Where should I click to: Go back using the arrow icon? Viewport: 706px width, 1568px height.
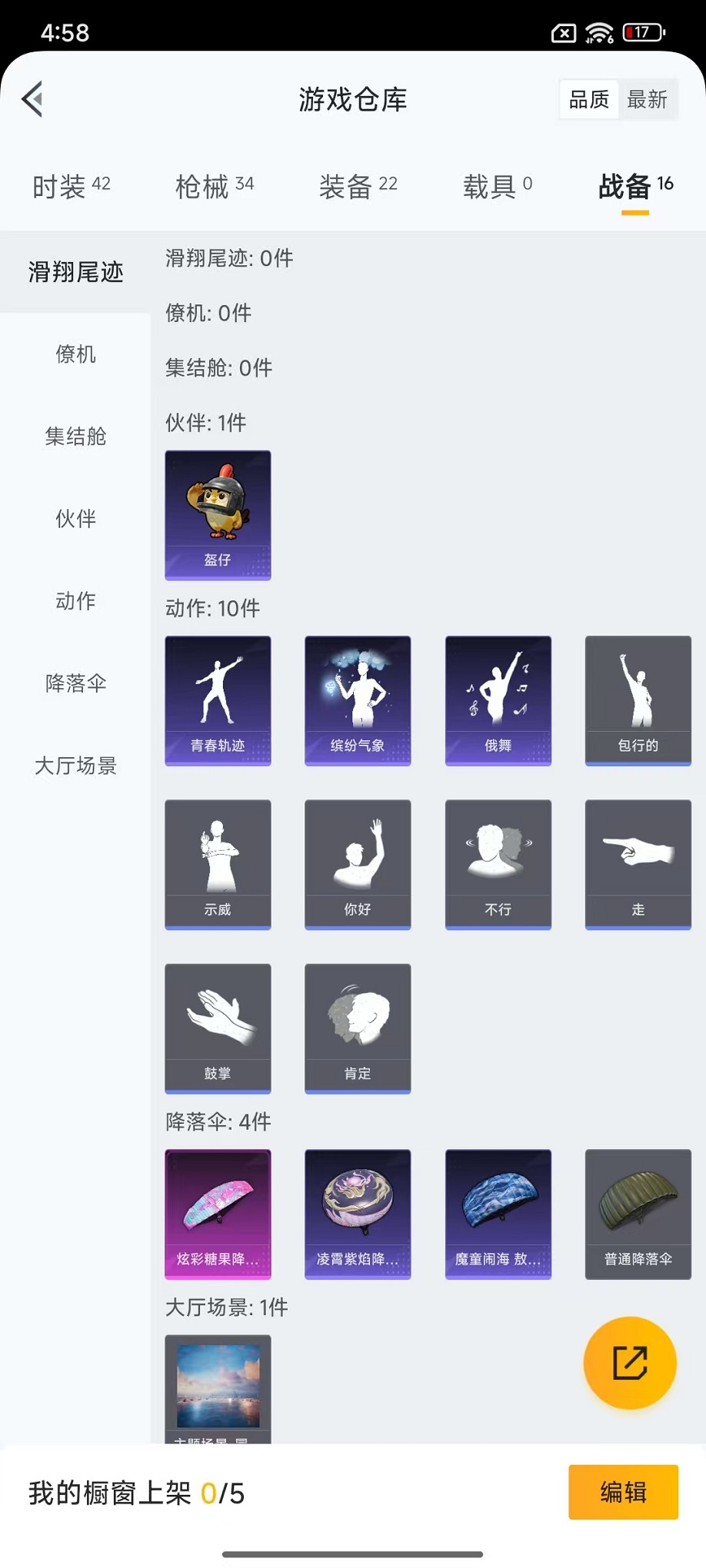pyautogui.click(x=32, y=99)
